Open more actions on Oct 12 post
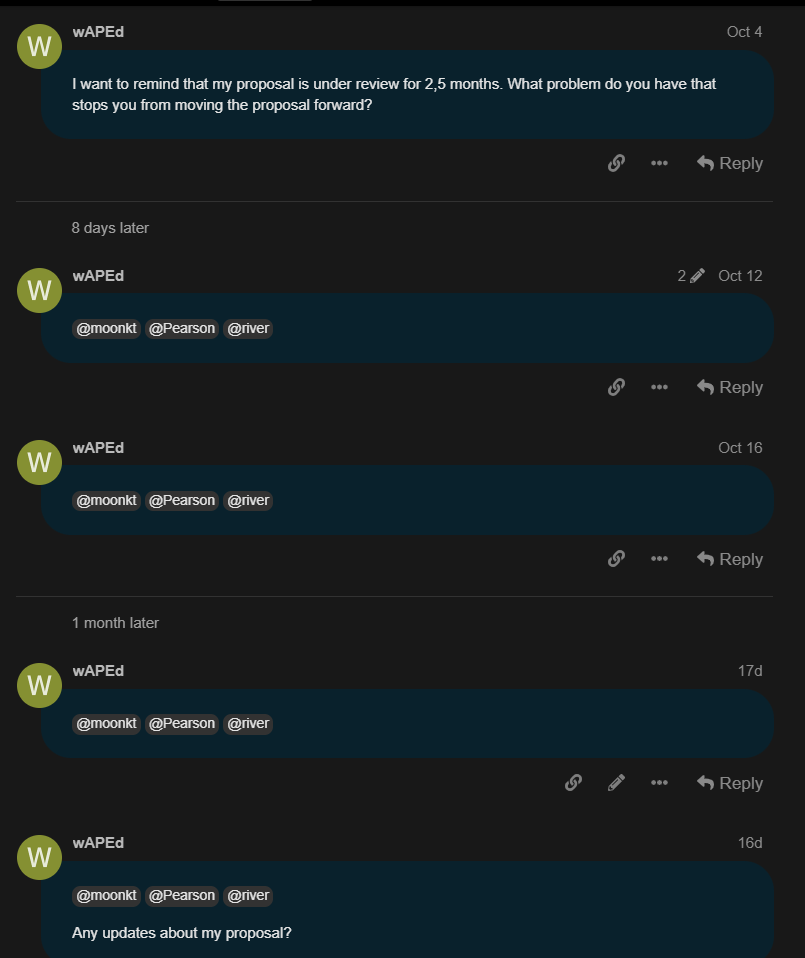Screen dimensions: 805x958 pyautogui.click(x=659, y=387)
